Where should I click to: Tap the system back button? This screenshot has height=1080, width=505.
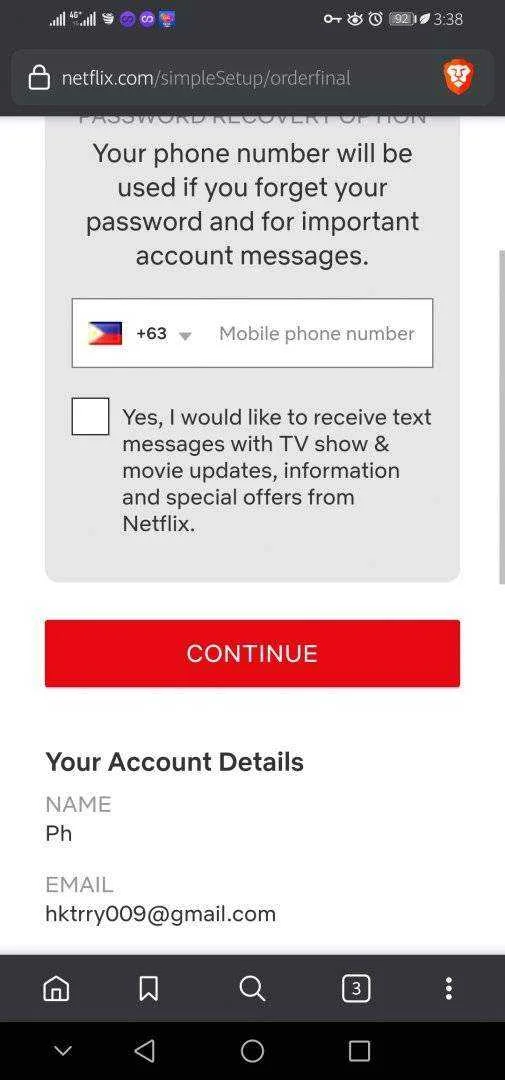(x=145, y=1050)
